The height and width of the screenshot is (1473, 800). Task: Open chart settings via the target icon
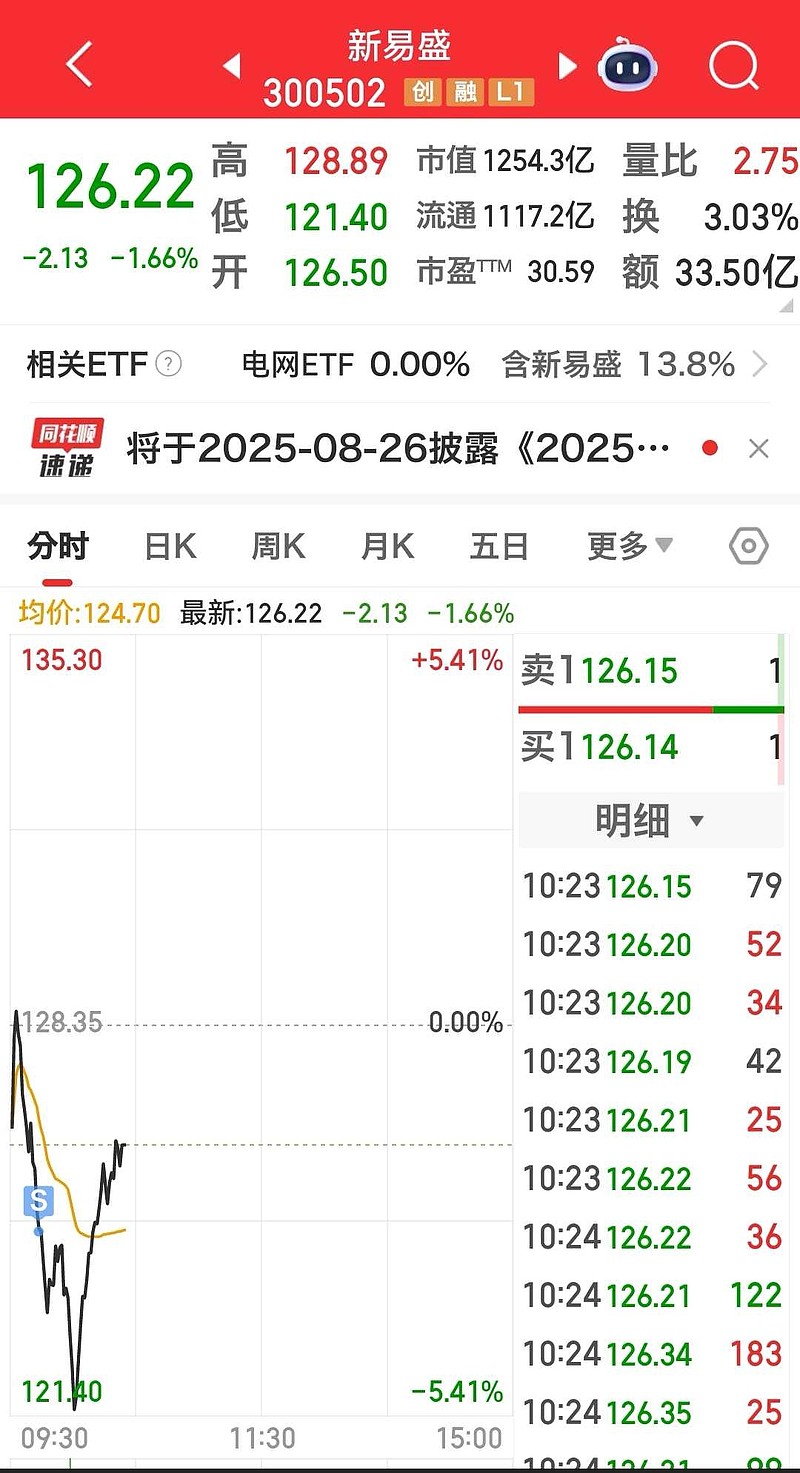pos(747,546)
